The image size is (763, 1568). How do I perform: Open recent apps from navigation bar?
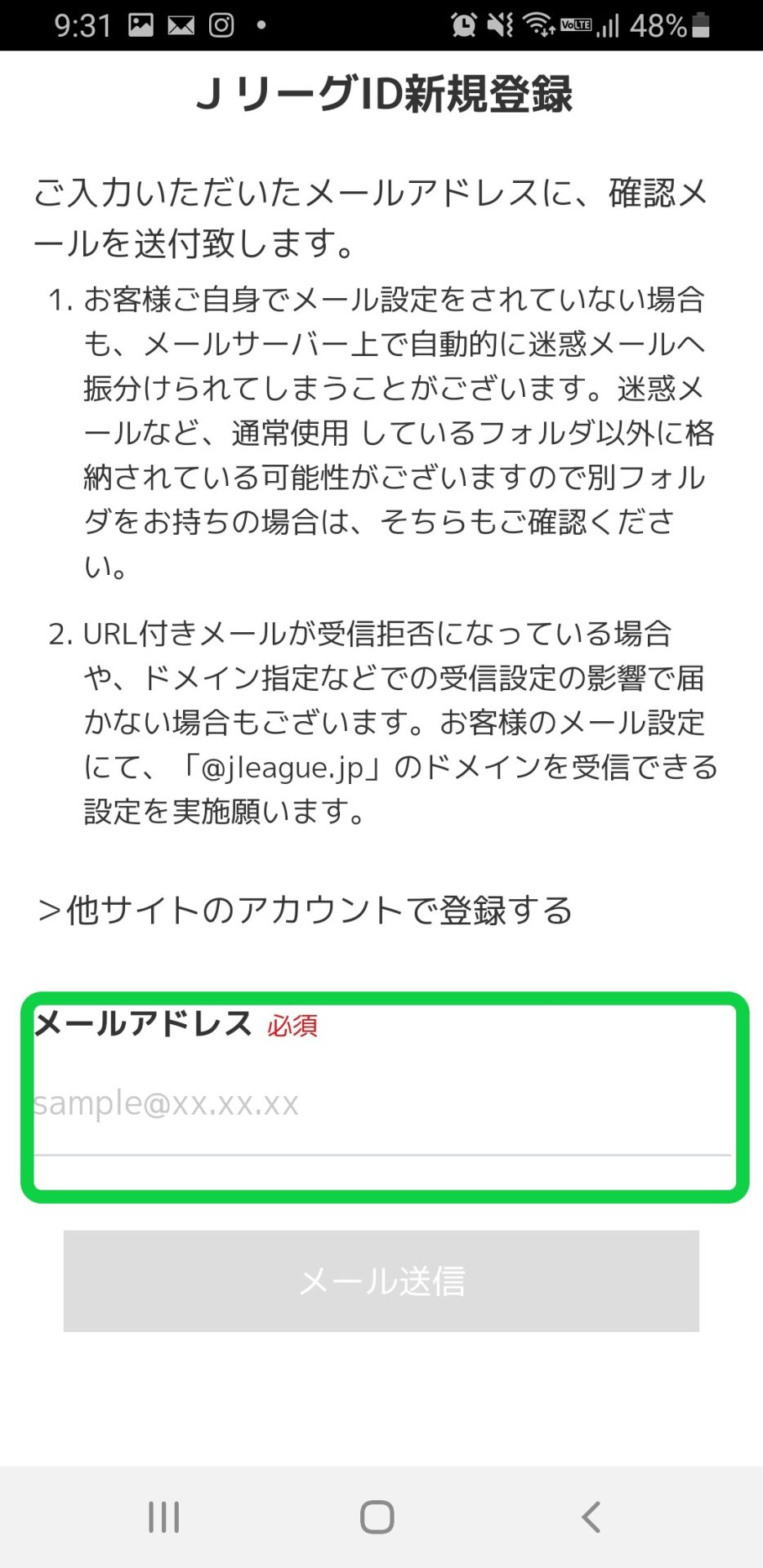[164, 1517]
